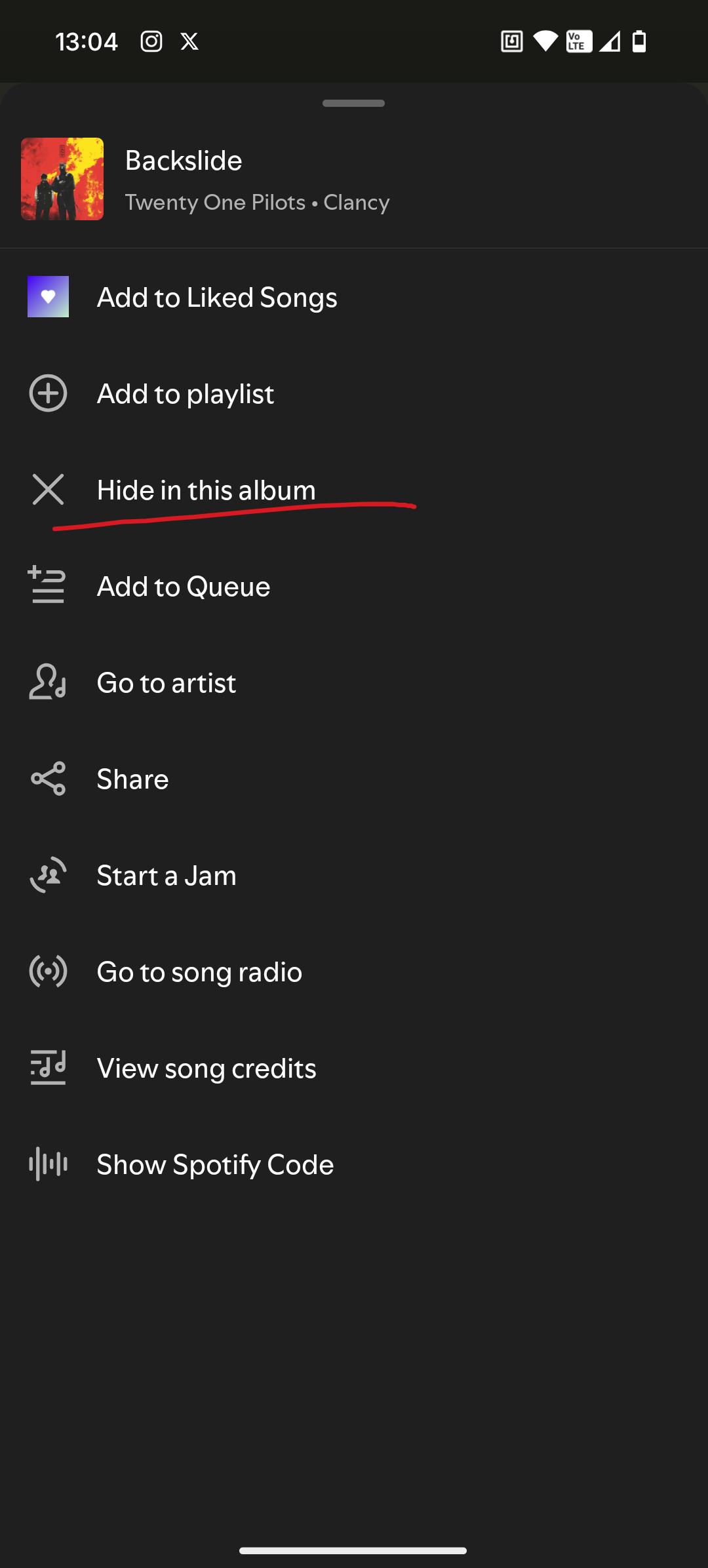The height and width of the screenshot is (1568, 708).
Task: Add Backslide to Liked Songs
Action: [x=354, y=297]
